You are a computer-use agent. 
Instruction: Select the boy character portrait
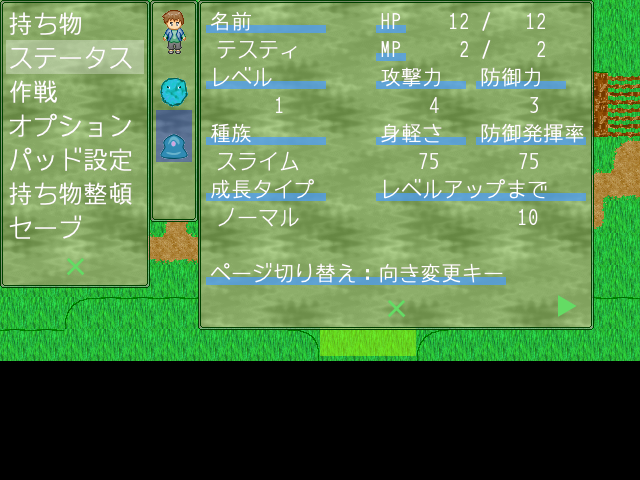[x=174, y=31]
